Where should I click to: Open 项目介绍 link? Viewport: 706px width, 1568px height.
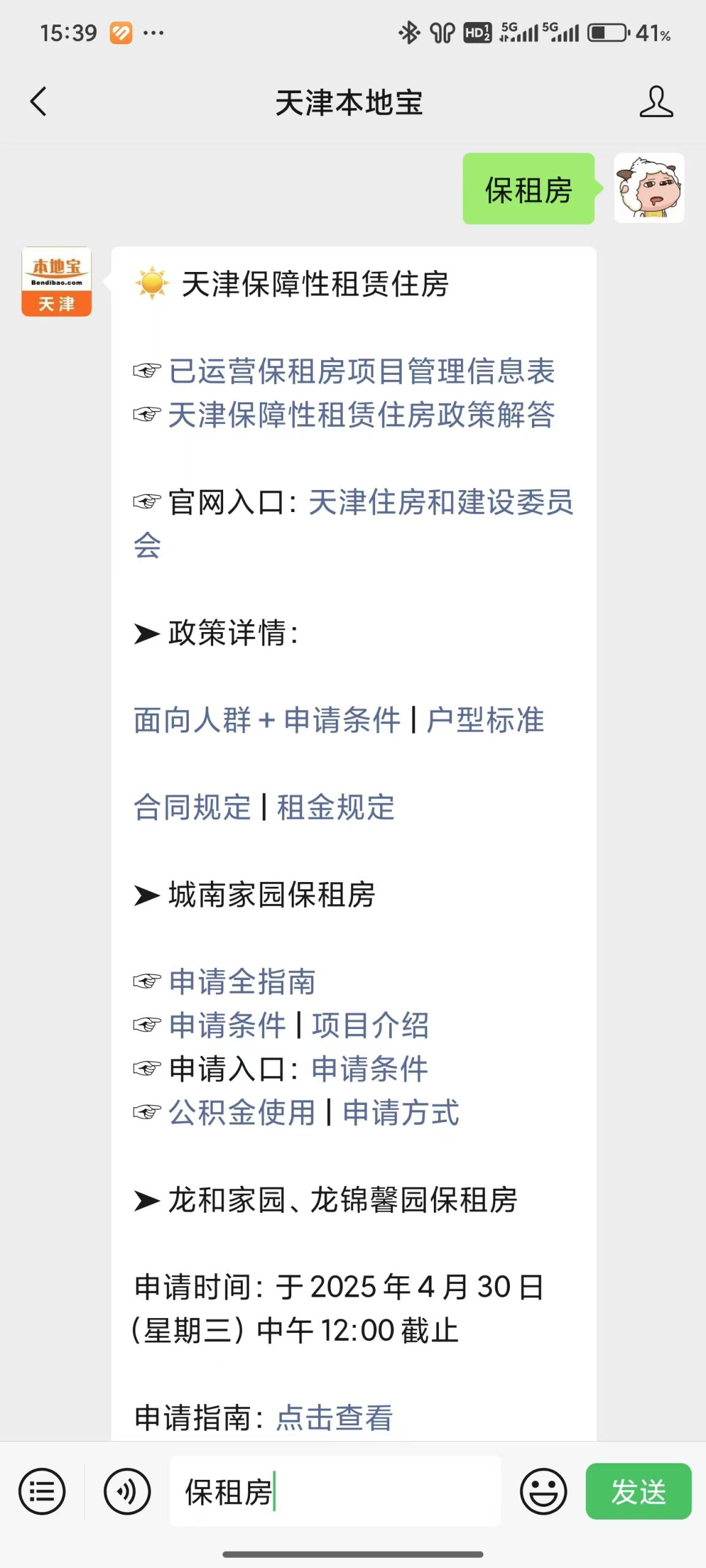pos(370,1025)
